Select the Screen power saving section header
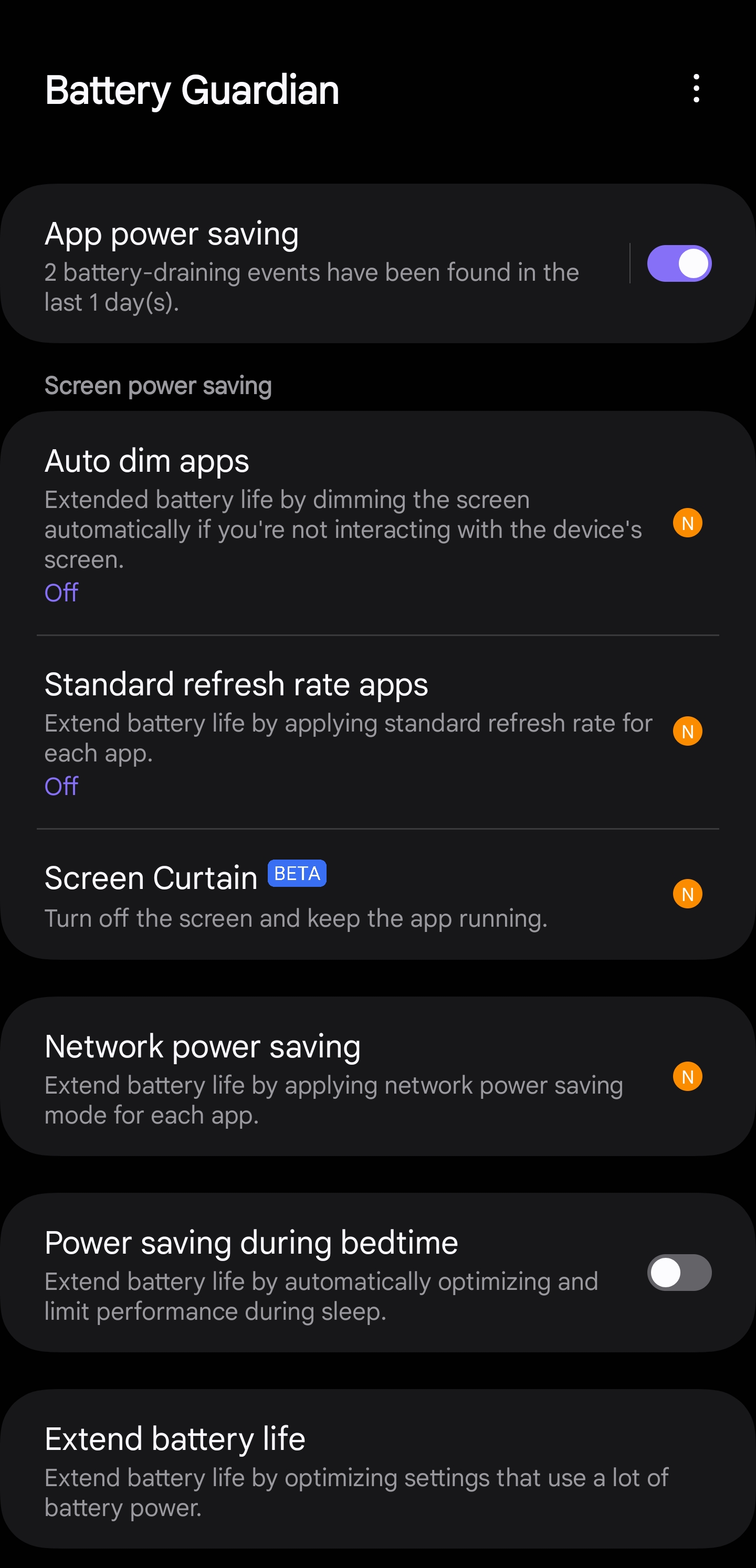Screen dimensions: 756x1568 [158, 384]
